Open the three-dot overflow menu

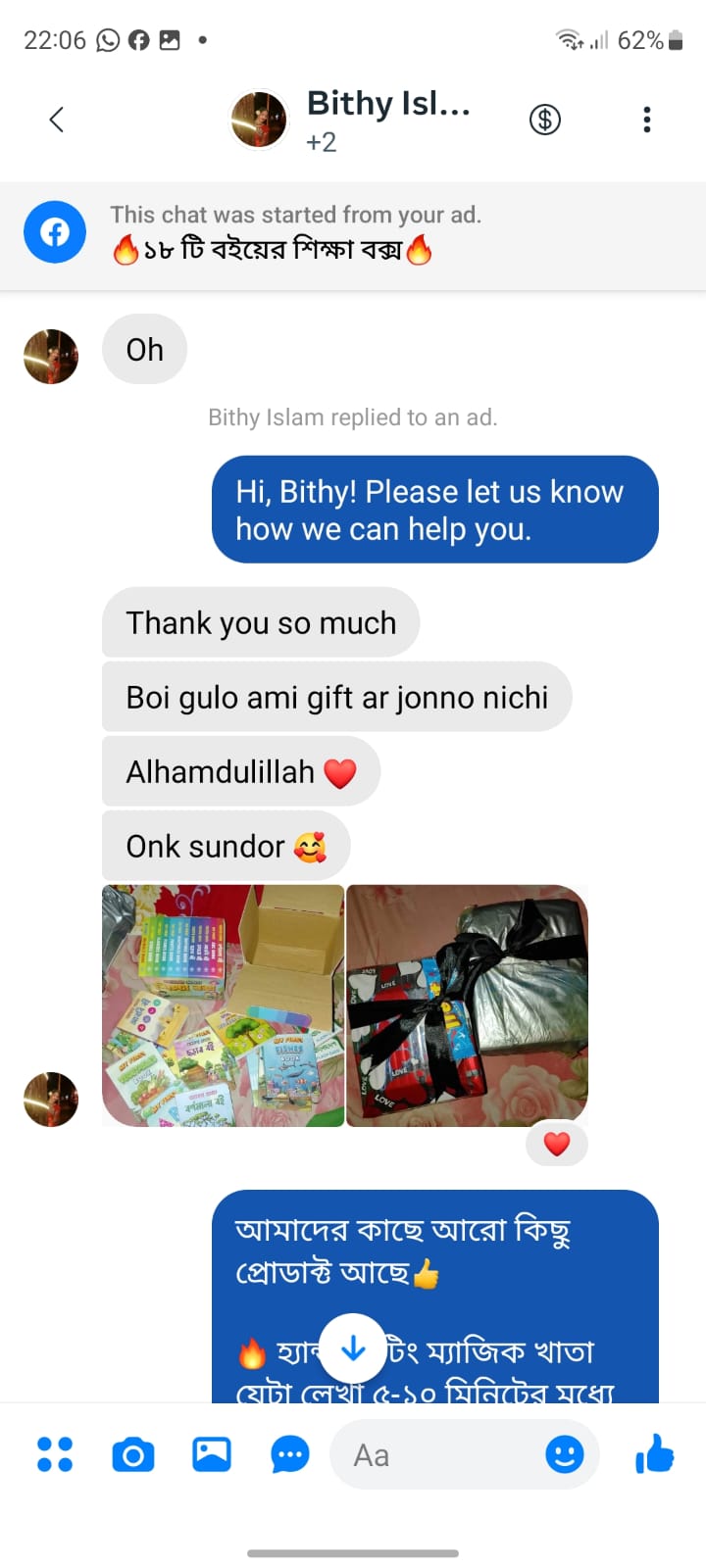(646, 120)
